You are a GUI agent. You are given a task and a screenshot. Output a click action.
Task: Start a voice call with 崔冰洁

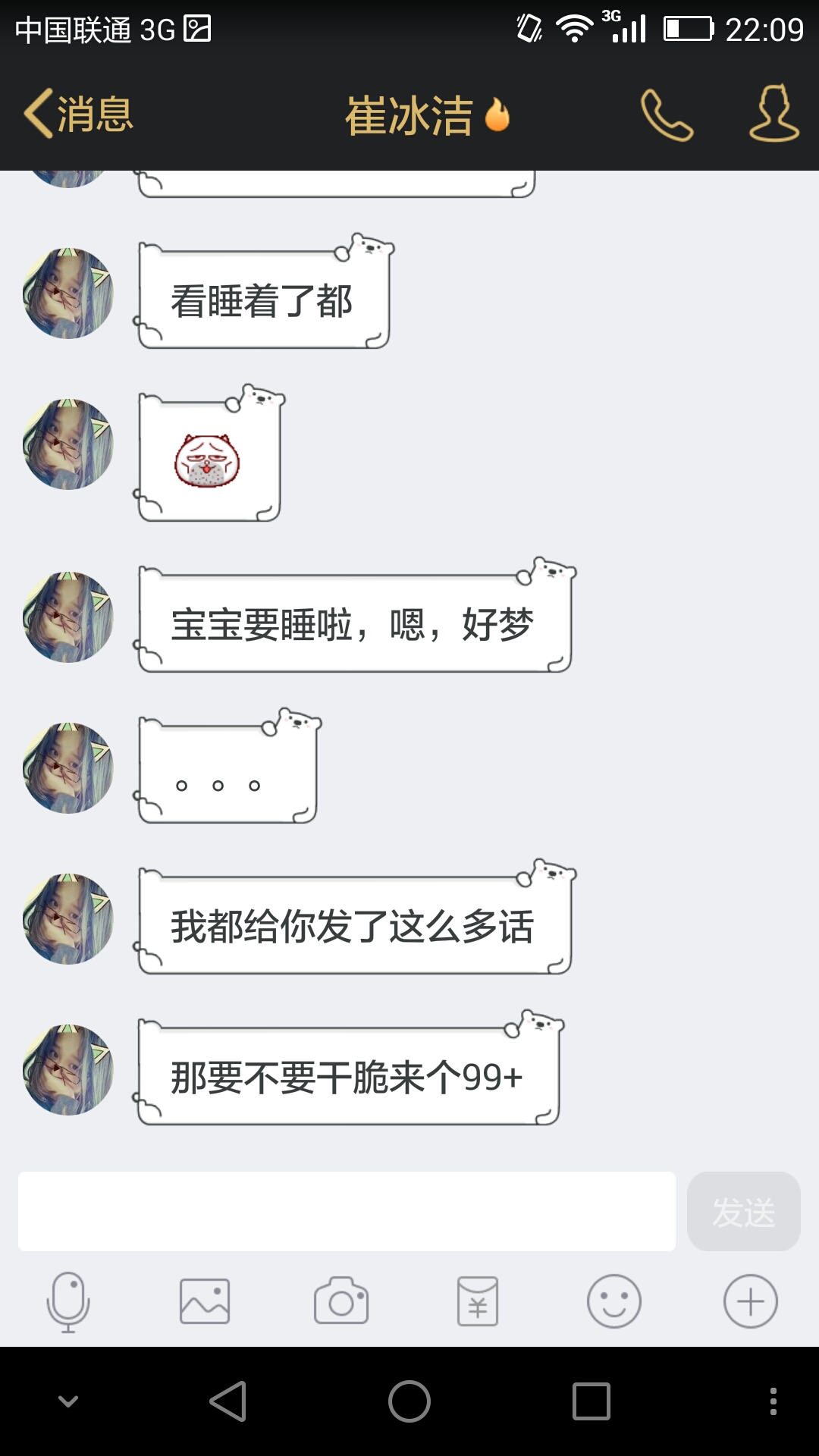(x=667, y=115)
